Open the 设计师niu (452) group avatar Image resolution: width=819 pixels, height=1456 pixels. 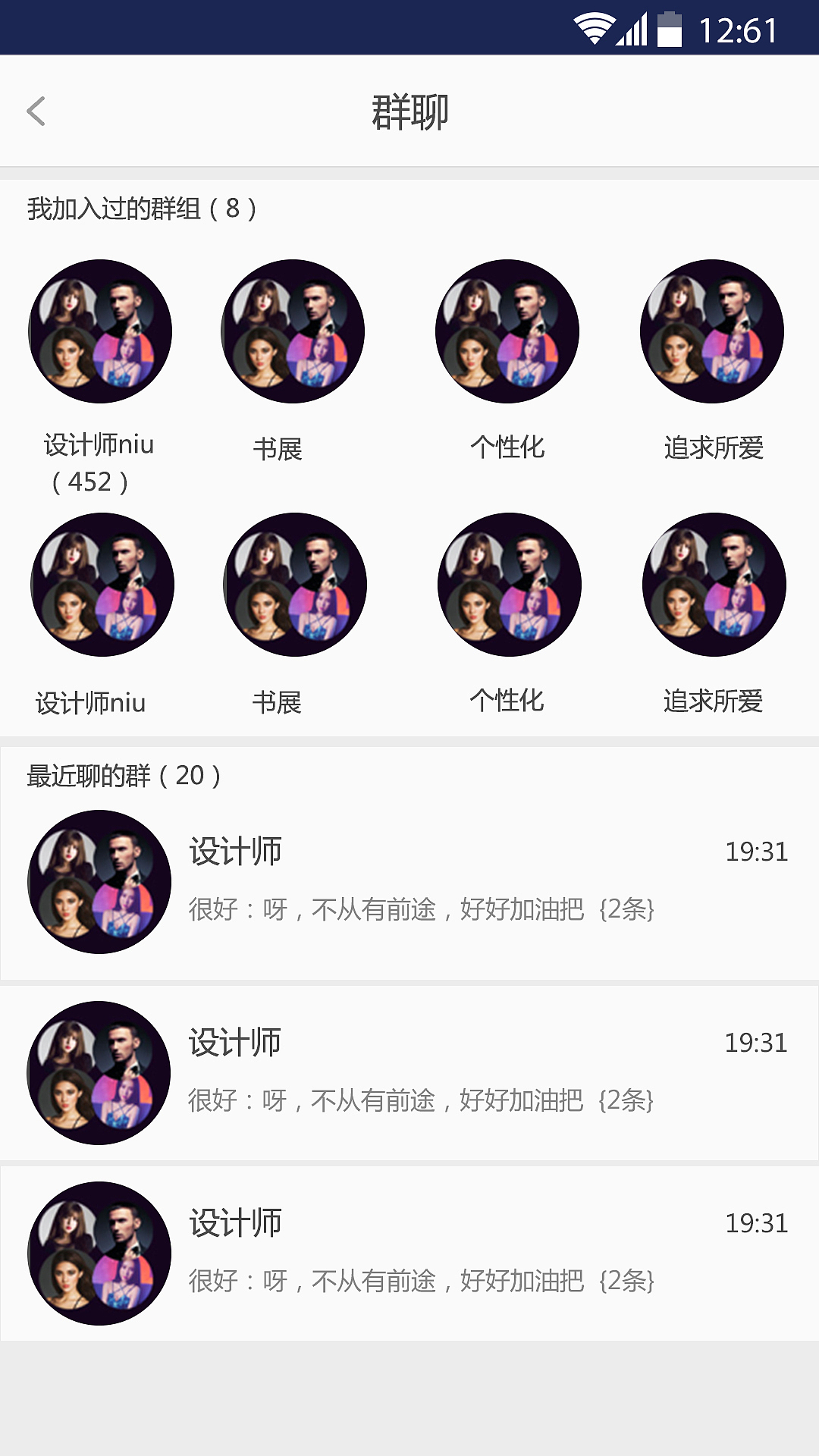coord(101,330)
